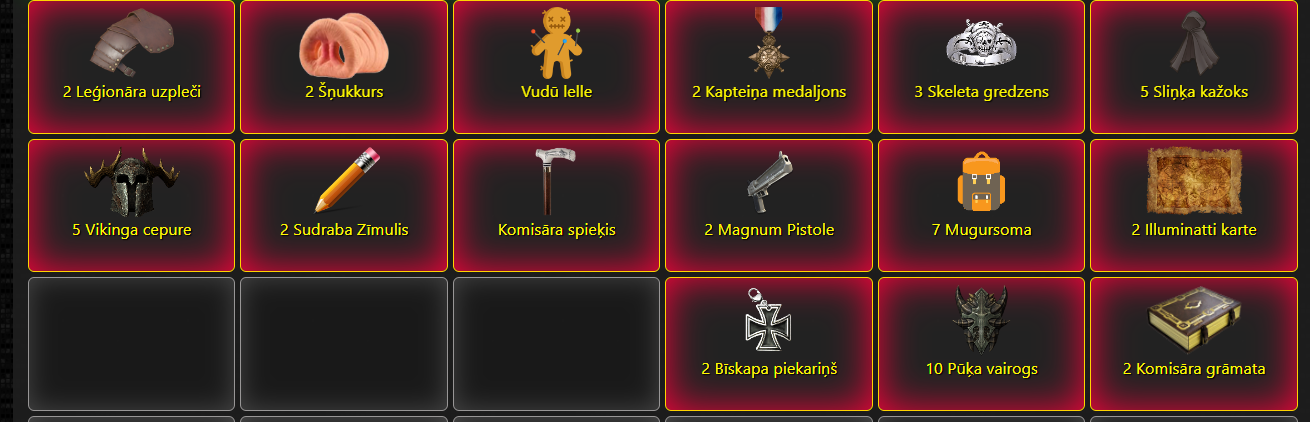Open the Sudraba Zīmulis item

[x=344, y=205]
